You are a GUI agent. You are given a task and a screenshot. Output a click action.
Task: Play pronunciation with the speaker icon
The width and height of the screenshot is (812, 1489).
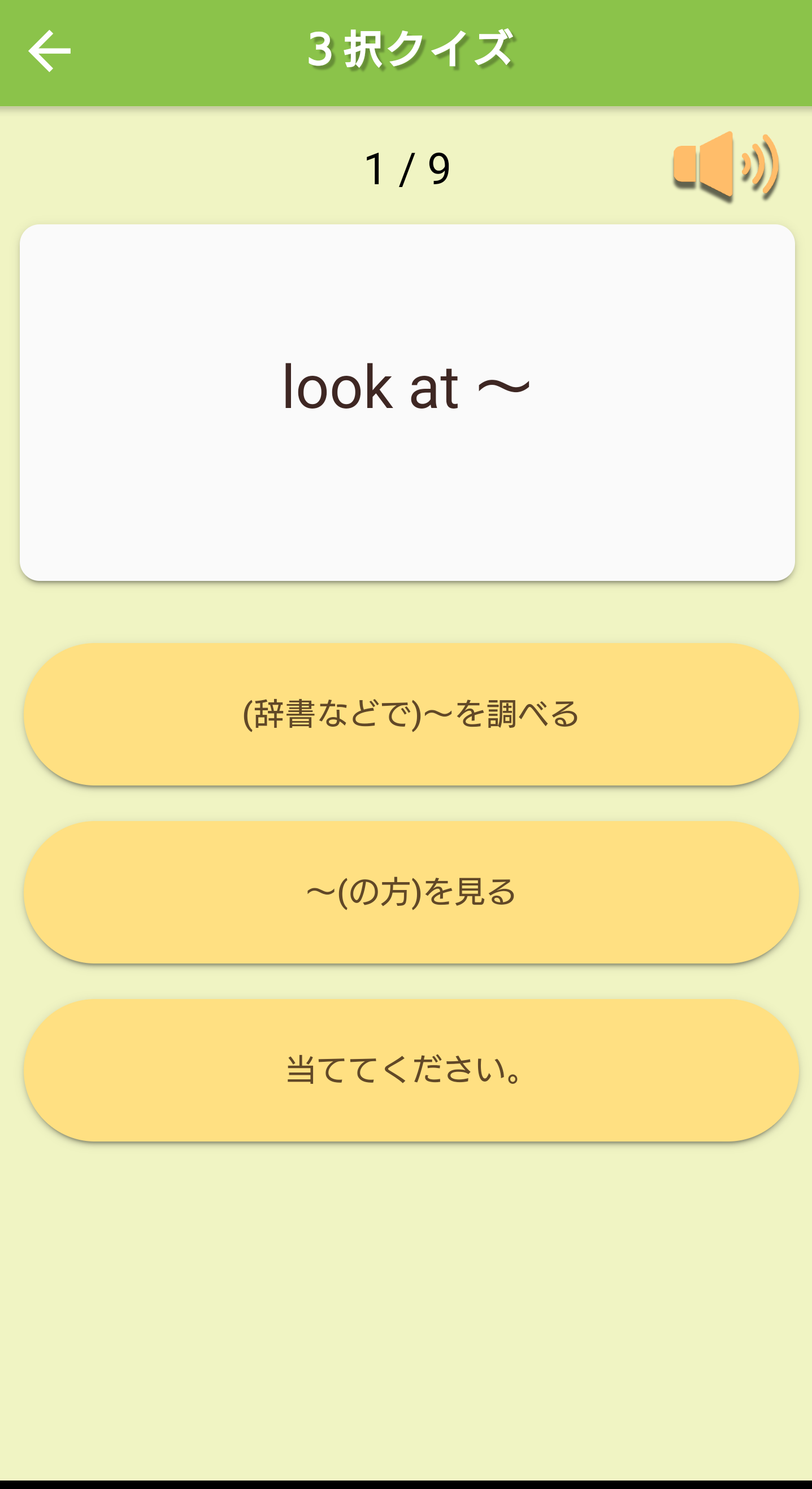726,167
